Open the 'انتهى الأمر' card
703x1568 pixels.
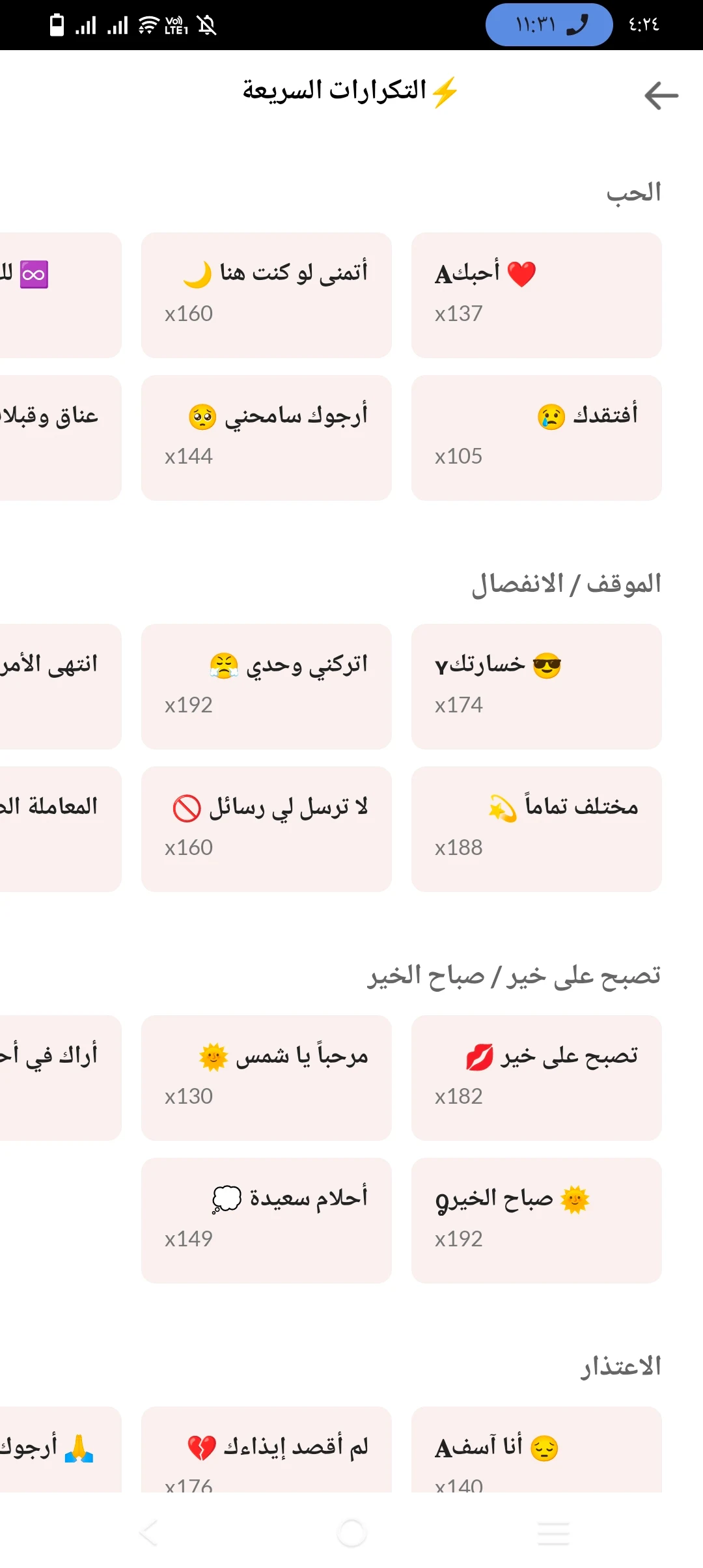59,686
